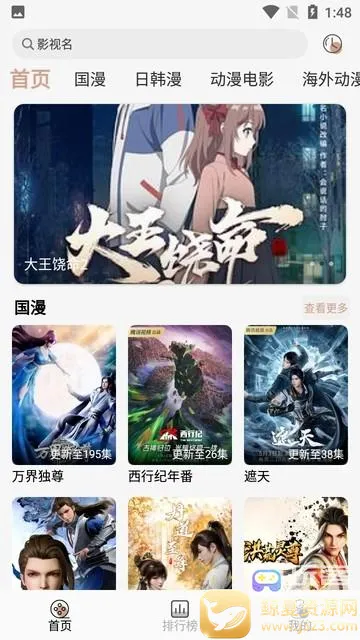Select the 首页 top tab
This screenshot has width=360, height=640.
tap(31, 79)
